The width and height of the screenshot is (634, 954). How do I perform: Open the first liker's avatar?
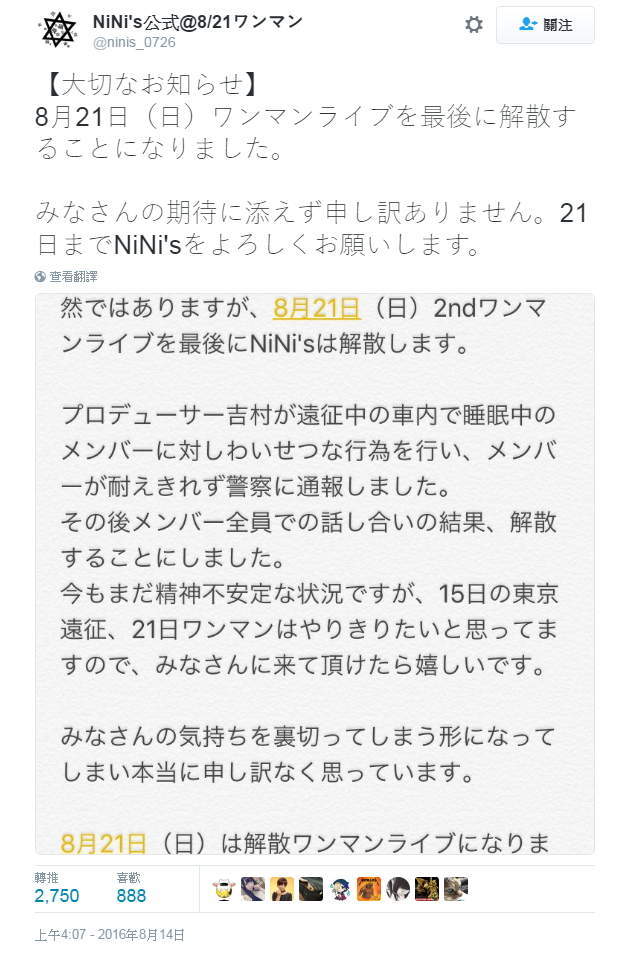(224, 889)
